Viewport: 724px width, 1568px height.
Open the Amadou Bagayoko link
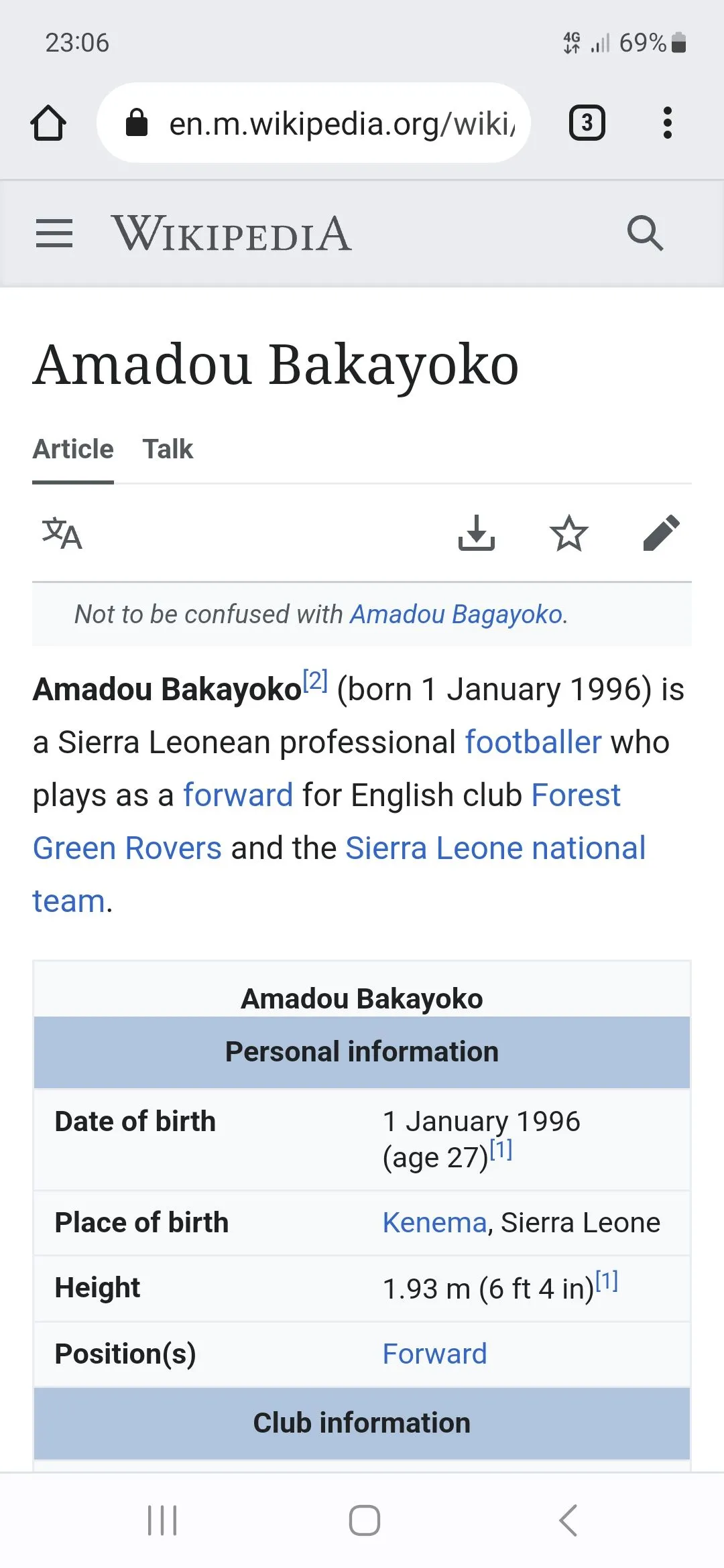(x=457, y=614)
